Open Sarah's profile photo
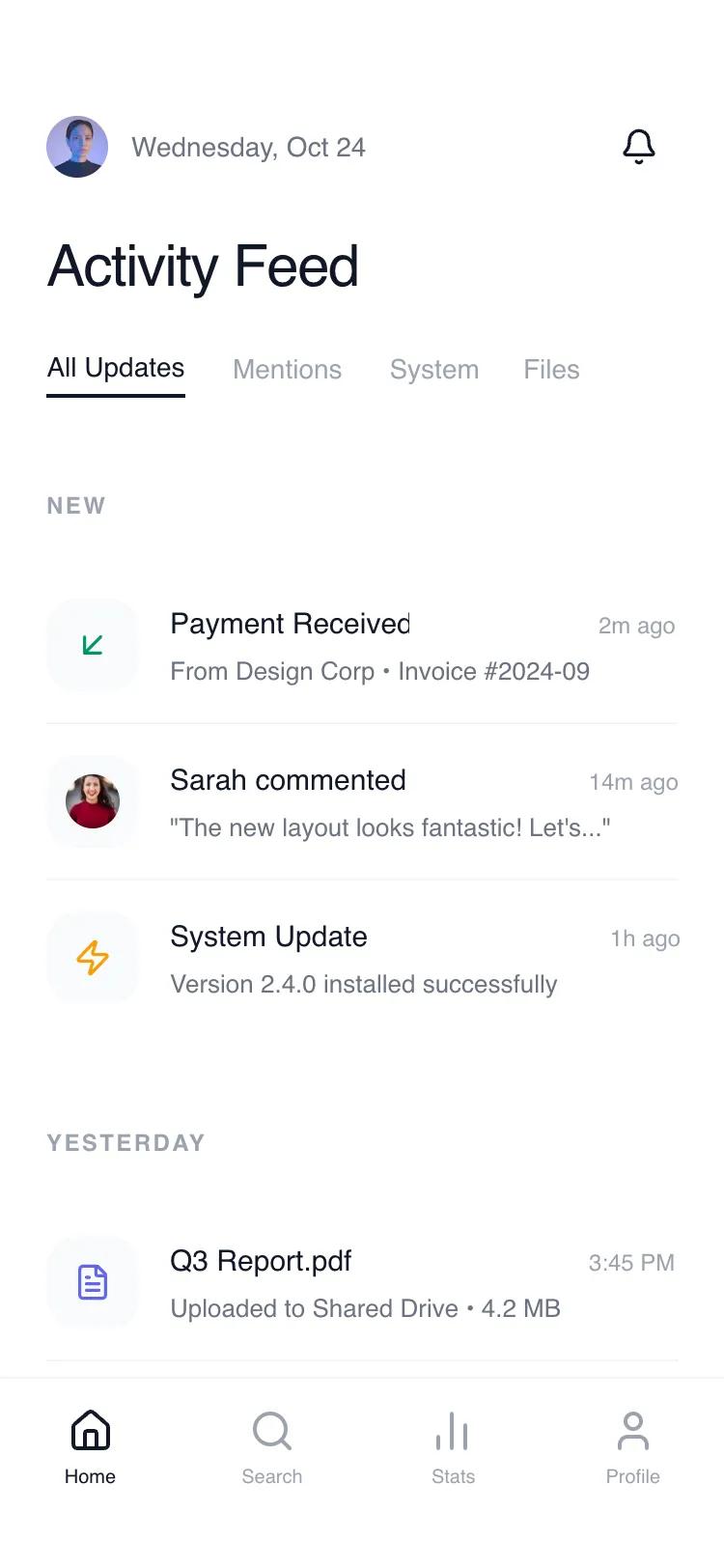The width and height of the screenshot is (724, 1568). pyautogui.click(x=93, y=801)
